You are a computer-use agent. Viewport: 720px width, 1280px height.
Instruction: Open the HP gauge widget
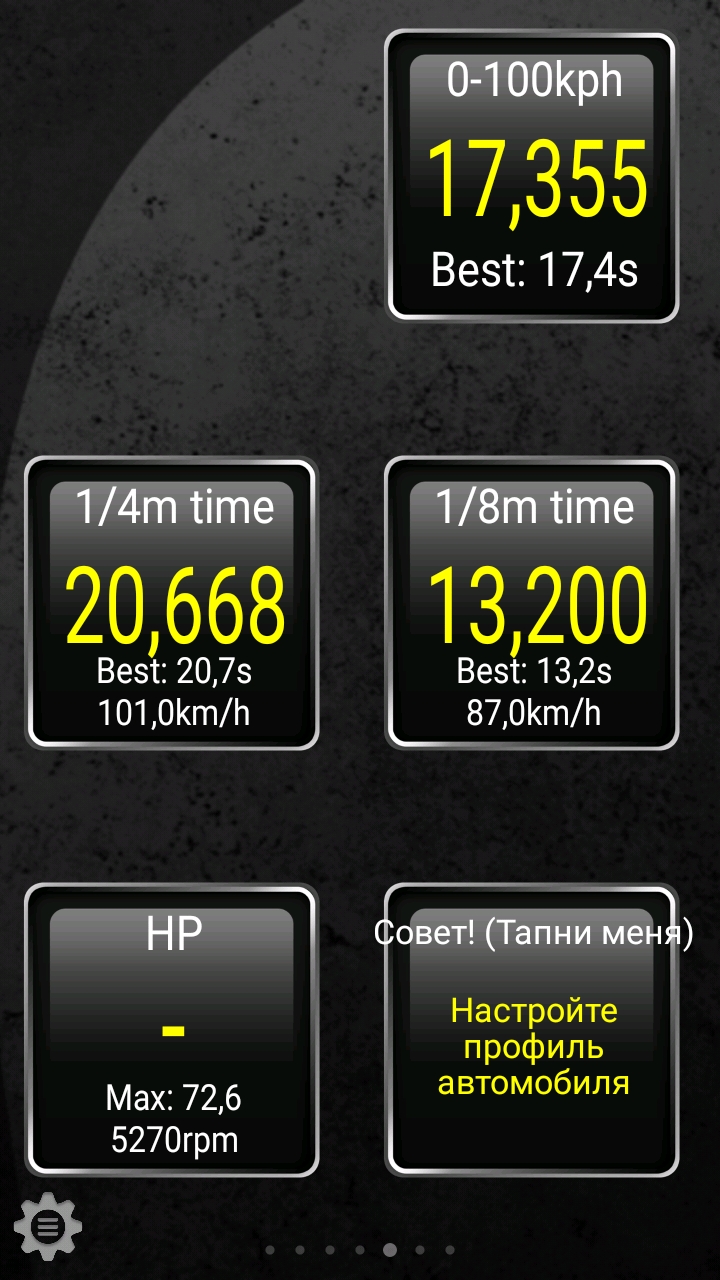click(x=172, y=1030)
